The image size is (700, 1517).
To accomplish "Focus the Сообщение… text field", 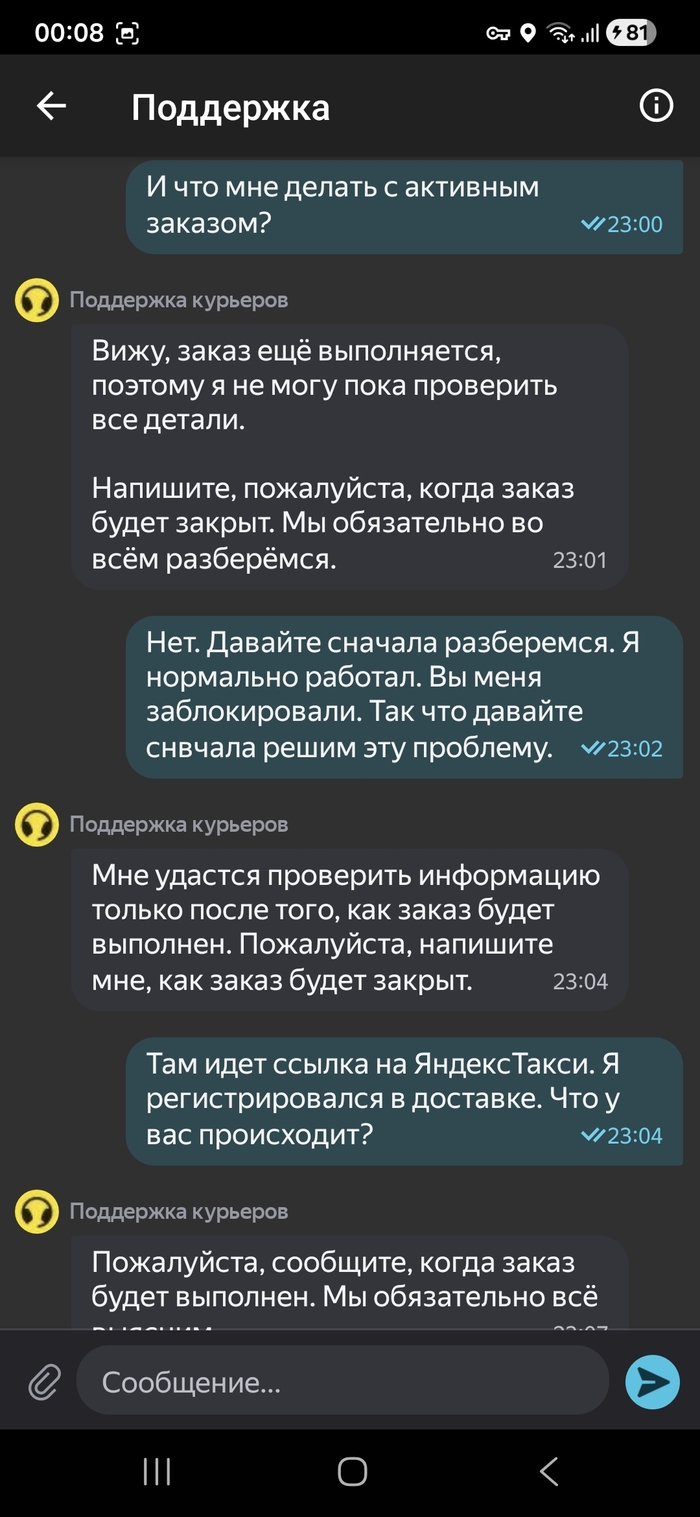I will pos(340,1382).
